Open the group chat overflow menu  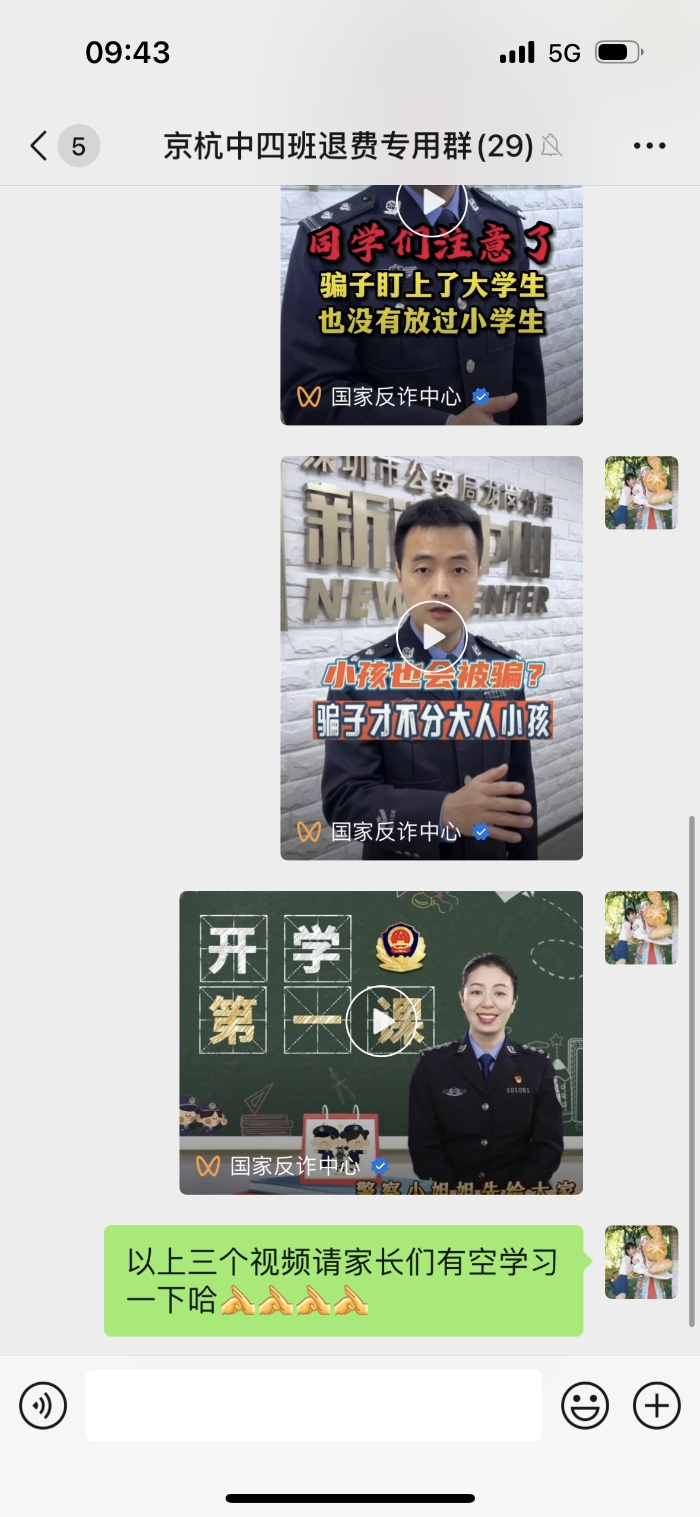(x=649, y=147)
